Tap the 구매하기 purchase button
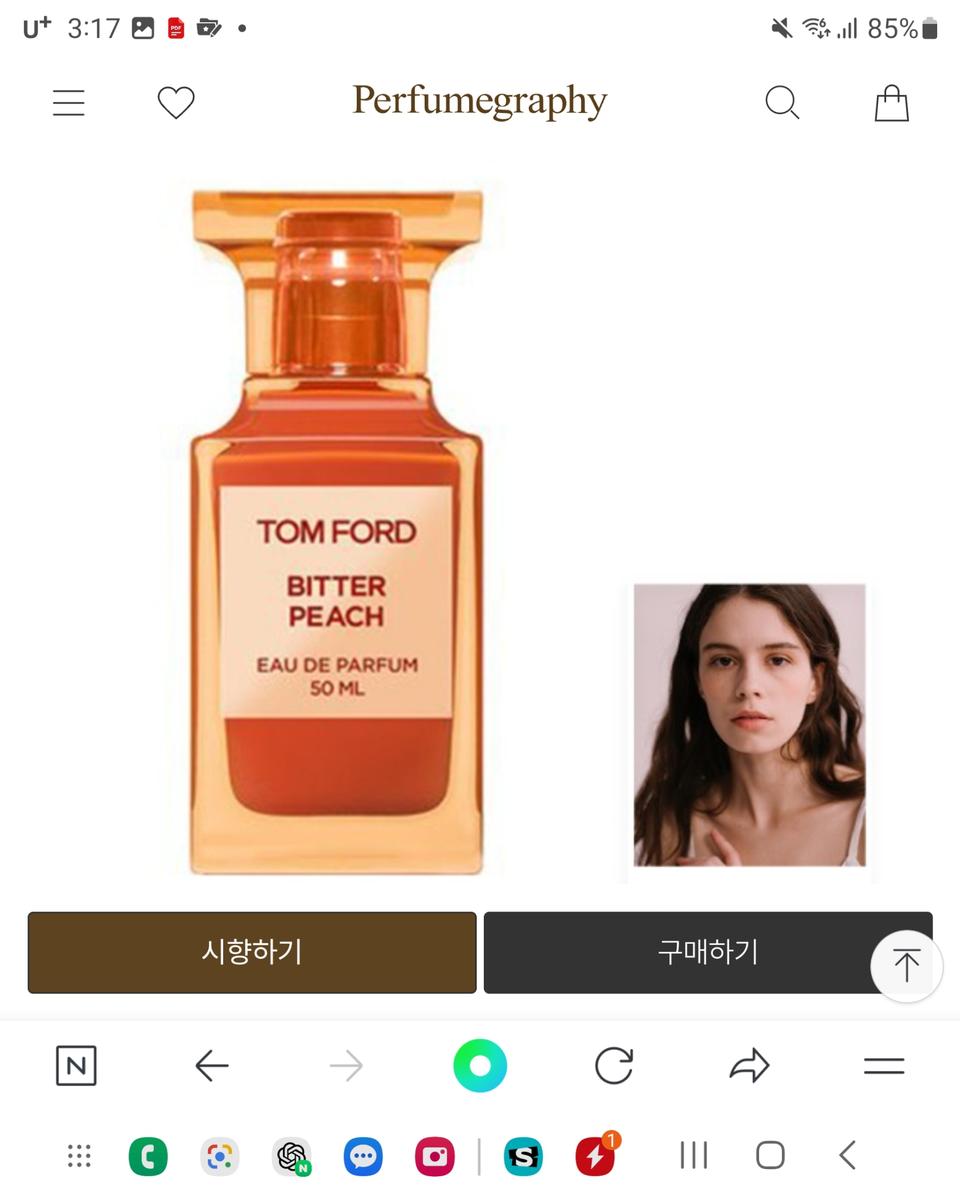Screen dimensions: 960x1199 [x=708, y=952]
